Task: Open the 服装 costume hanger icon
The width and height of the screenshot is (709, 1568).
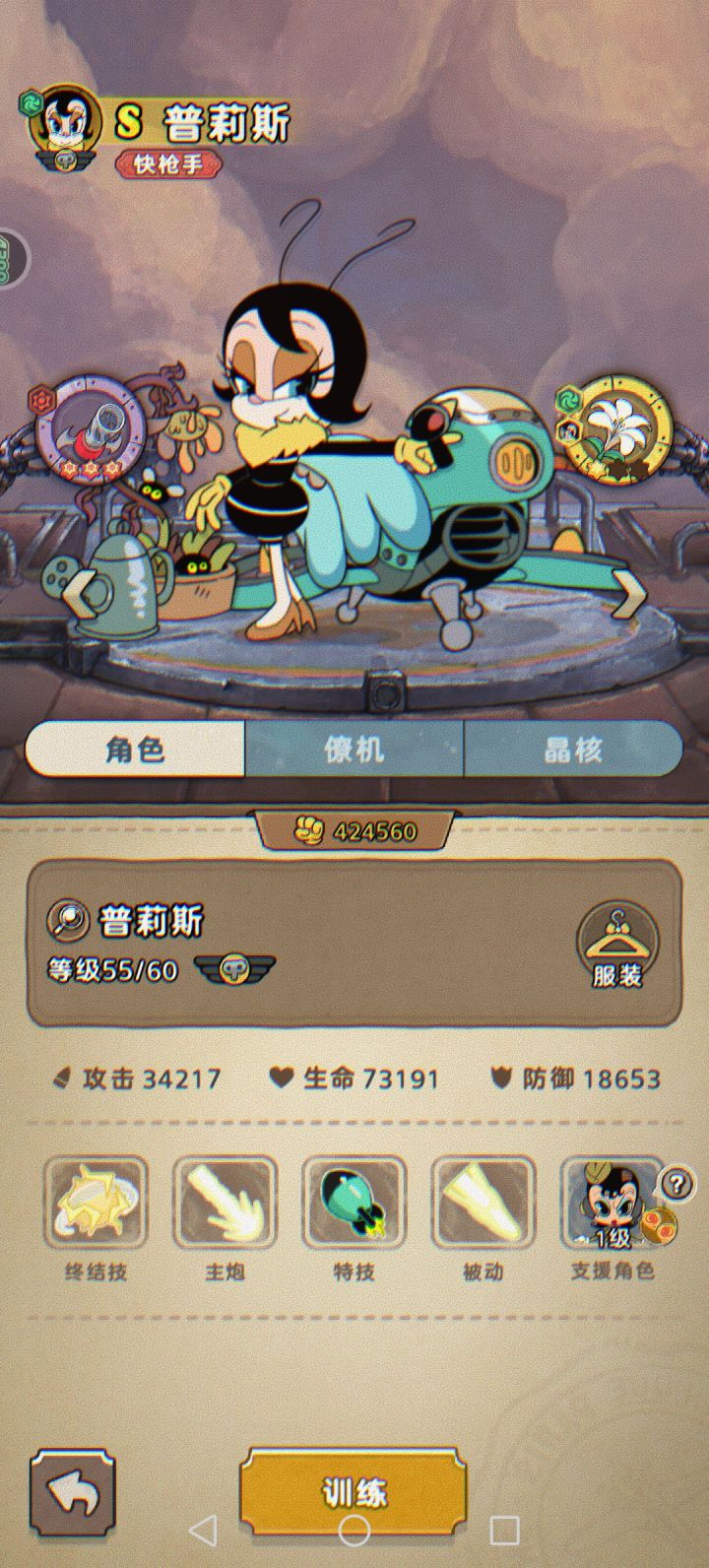Action: tap(616, 944)
